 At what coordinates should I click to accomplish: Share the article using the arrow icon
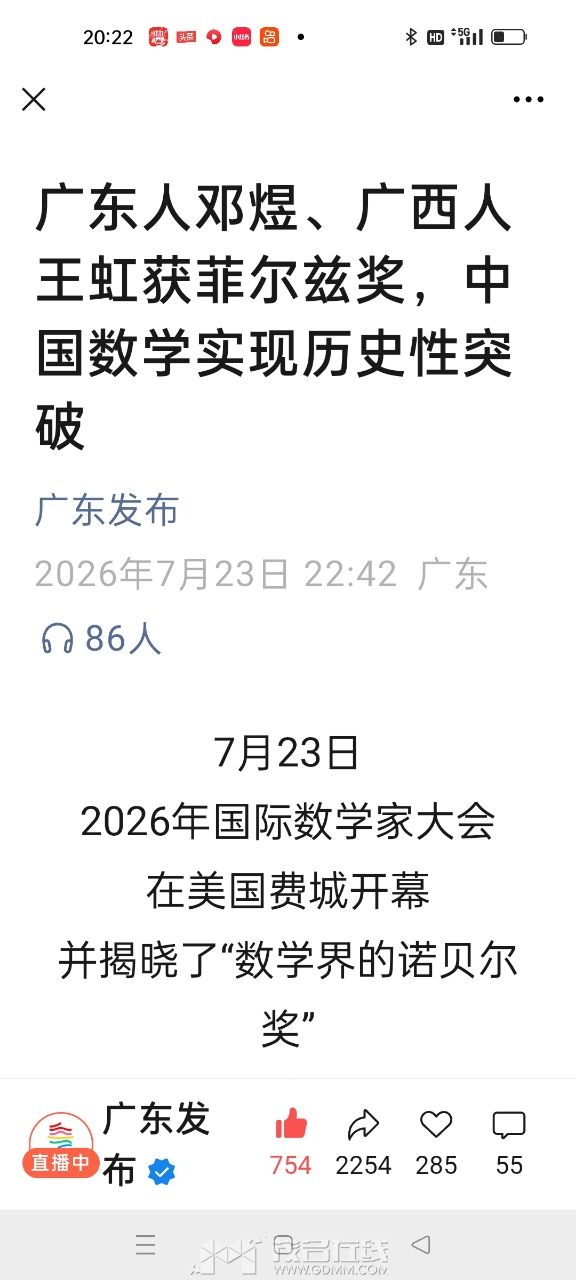coord(363,1126)
